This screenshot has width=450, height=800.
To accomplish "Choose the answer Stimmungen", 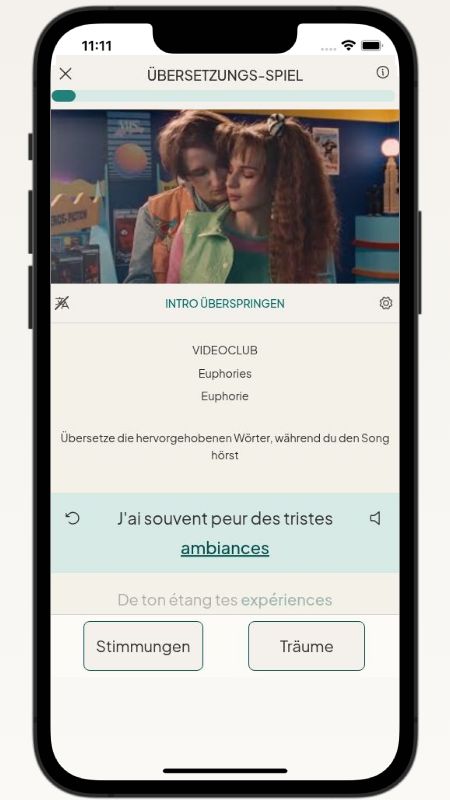I will point(143,646).
